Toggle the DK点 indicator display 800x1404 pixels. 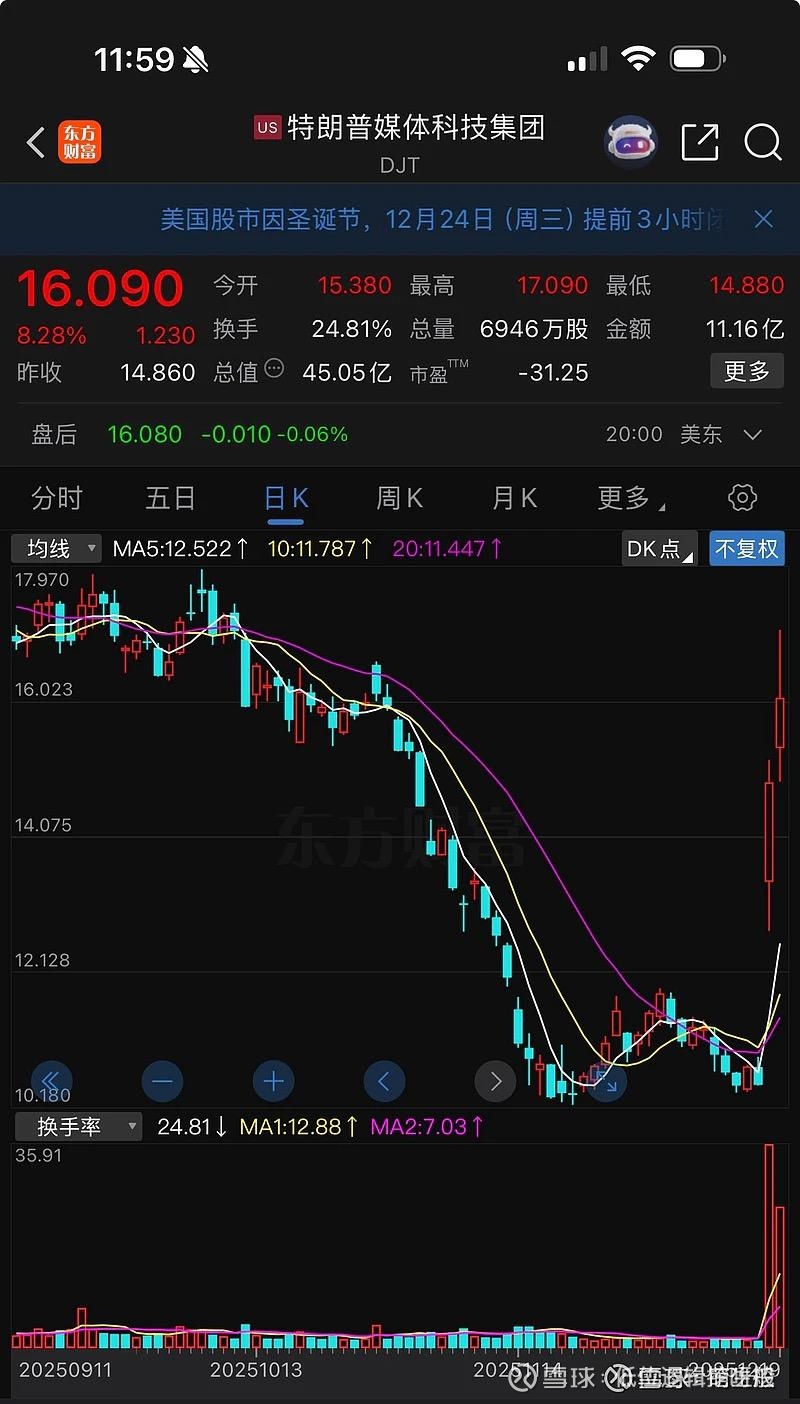point(655,548)
